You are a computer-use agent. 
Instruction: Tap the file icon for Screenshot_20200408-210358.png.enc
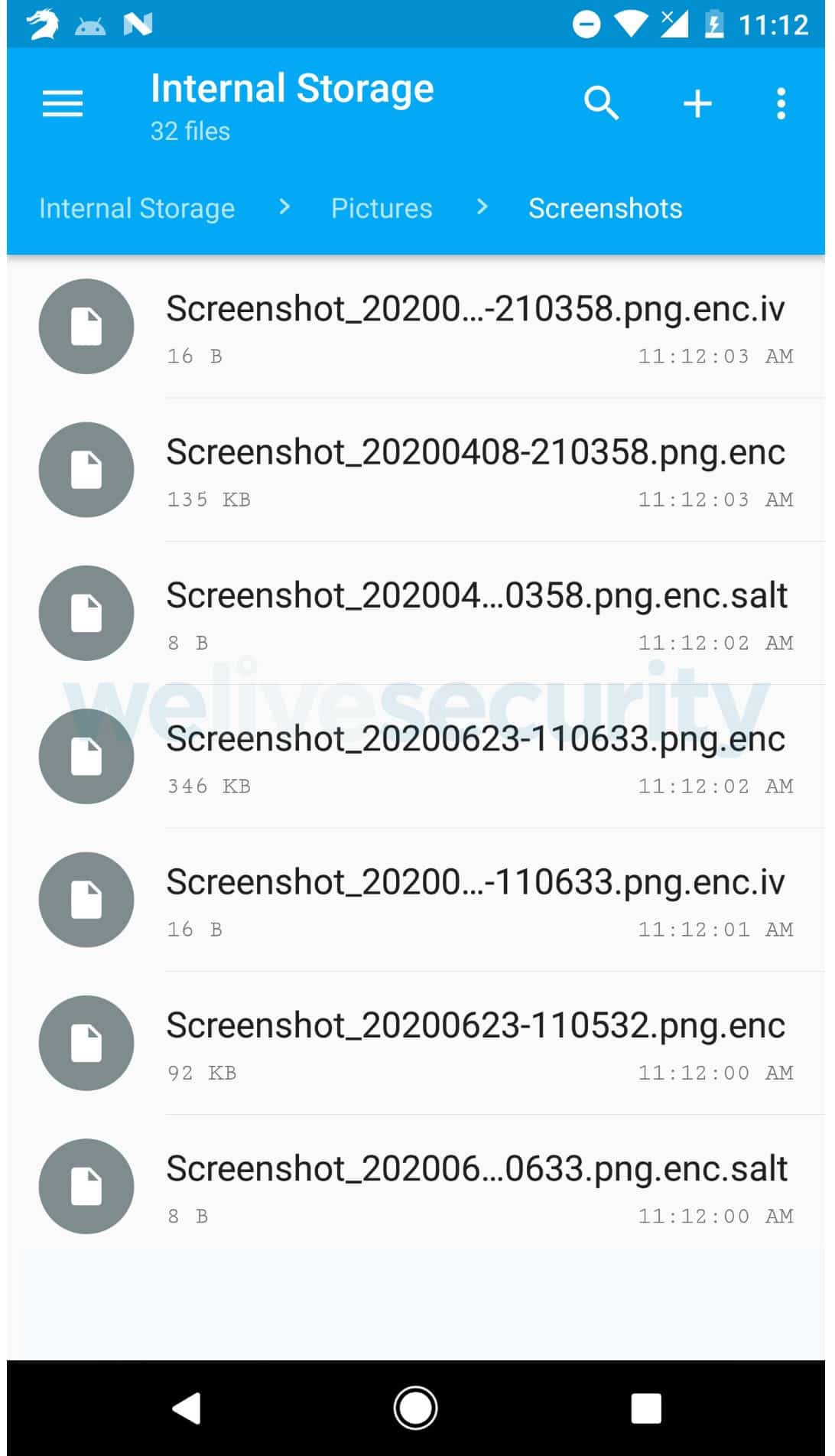86,470
